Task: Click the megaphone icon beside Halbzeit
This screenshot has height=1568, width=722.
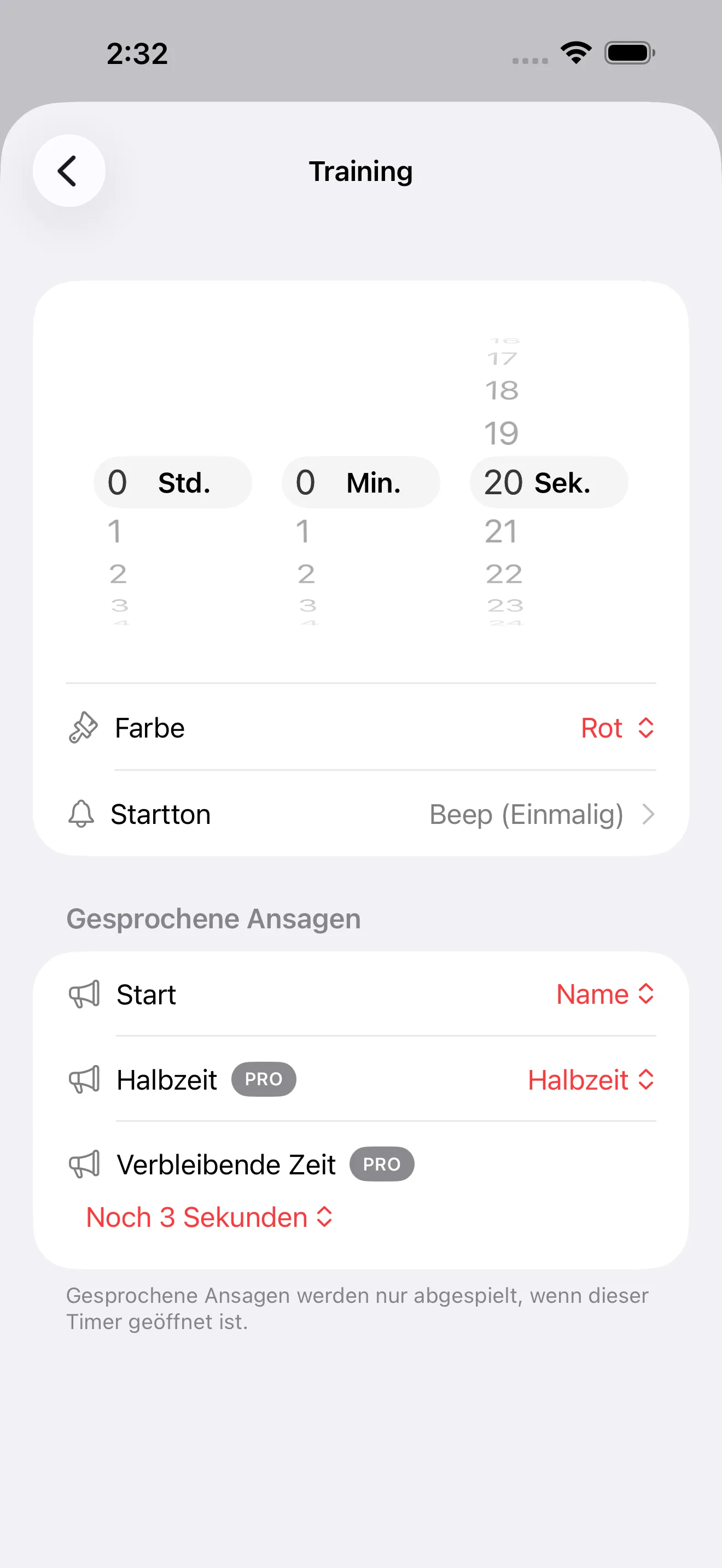Action: click(86, 1079)
